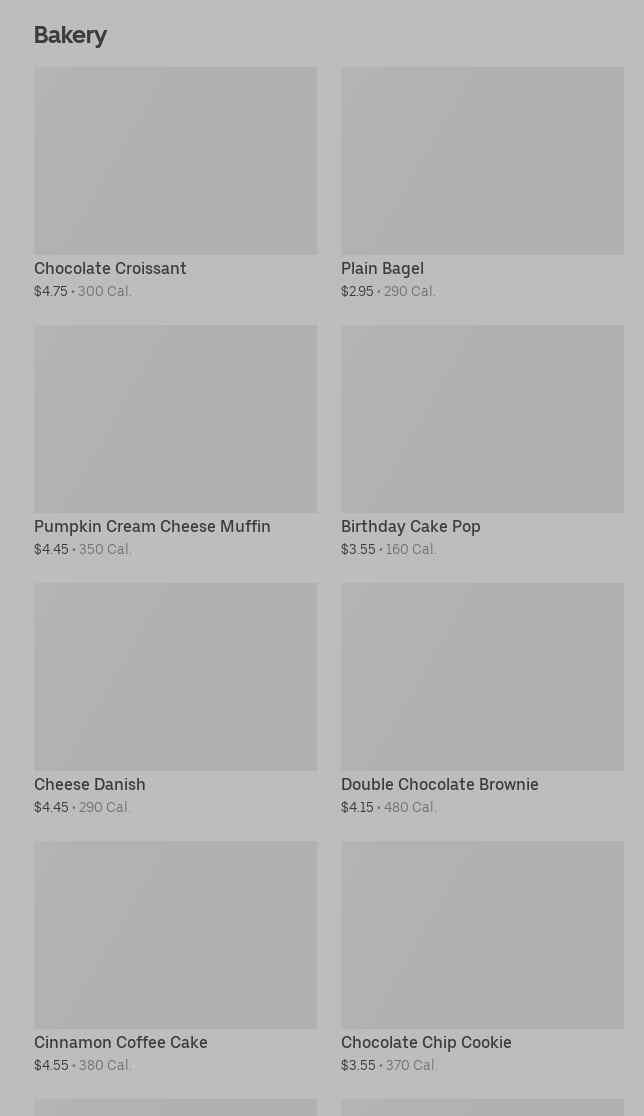Choose the Birthday Cake Pop
This screenshot has height=1116, width=644.
pyautogui.click(x=482, y=441)
